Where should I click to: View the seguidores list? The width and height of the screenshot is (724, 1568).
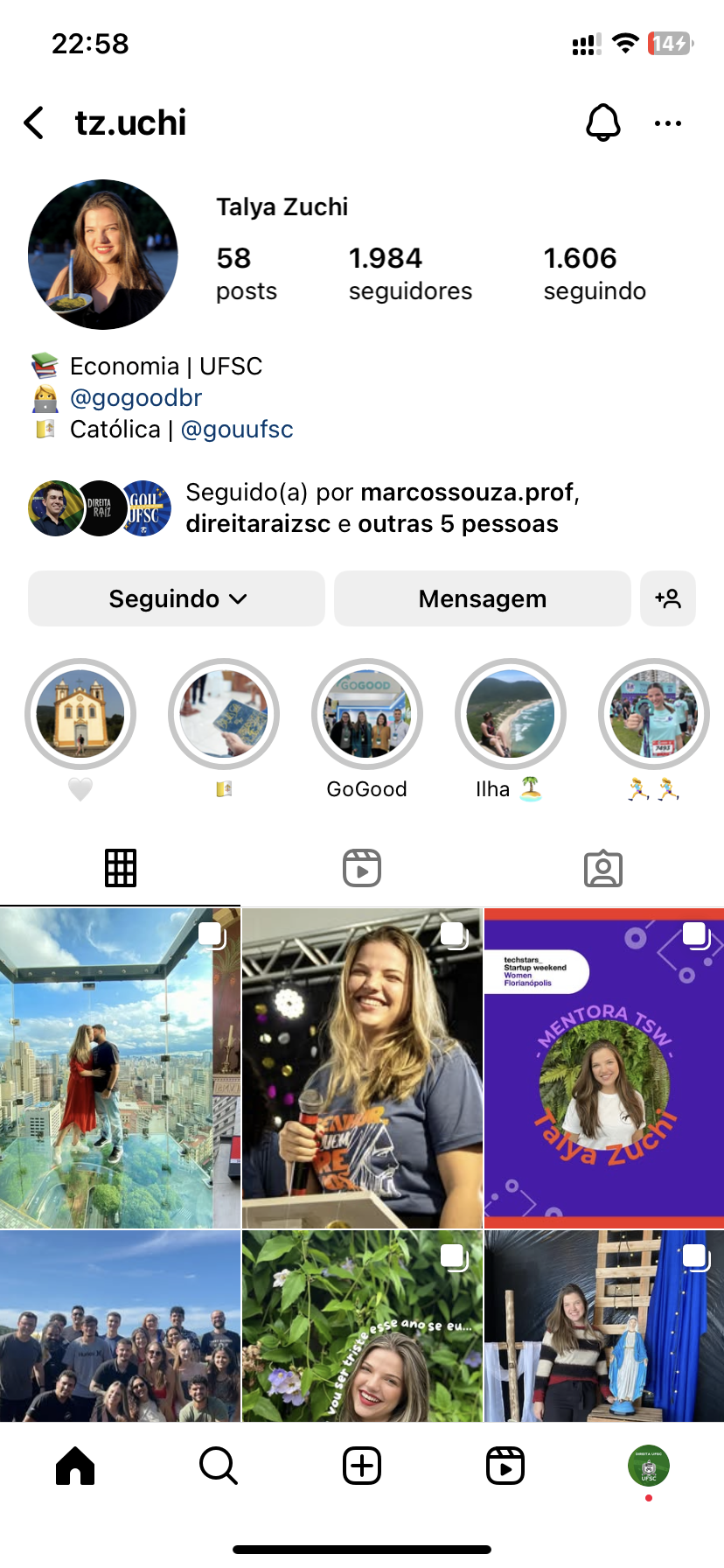click(x=410, y=273)
